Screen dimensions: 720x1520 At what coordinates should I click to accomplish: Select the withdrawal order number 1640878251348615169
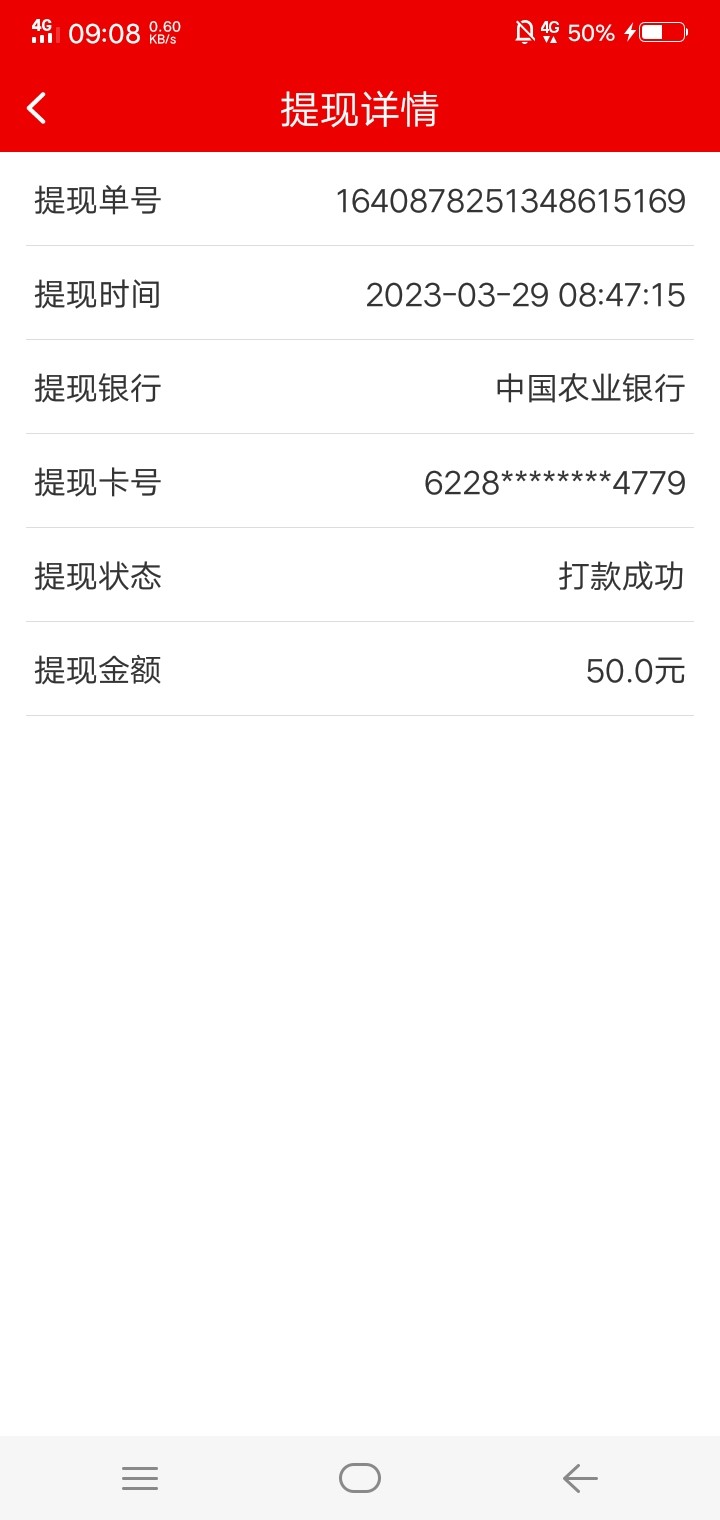pos(512,201)
